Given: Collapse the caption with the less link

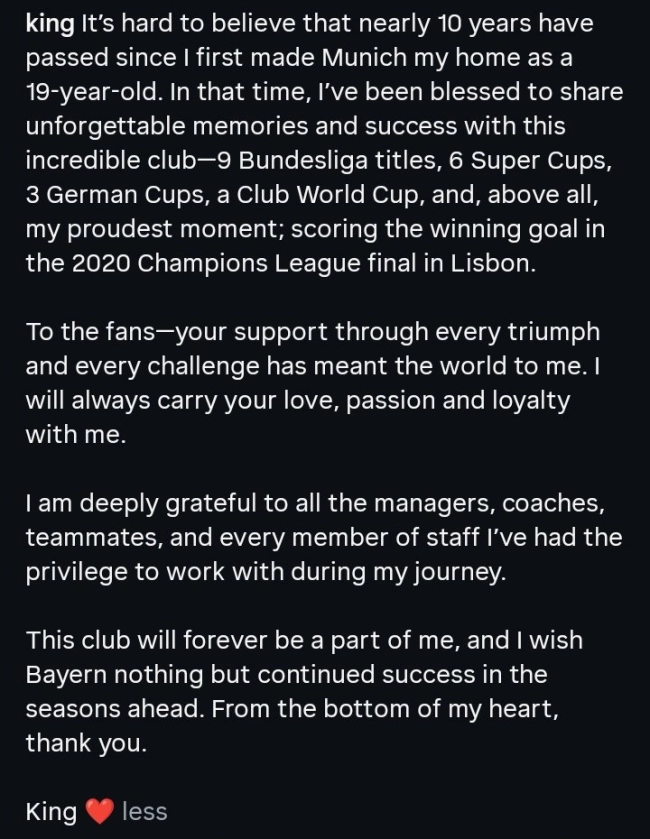Looking at the screenshot, I should click(144, 812).
